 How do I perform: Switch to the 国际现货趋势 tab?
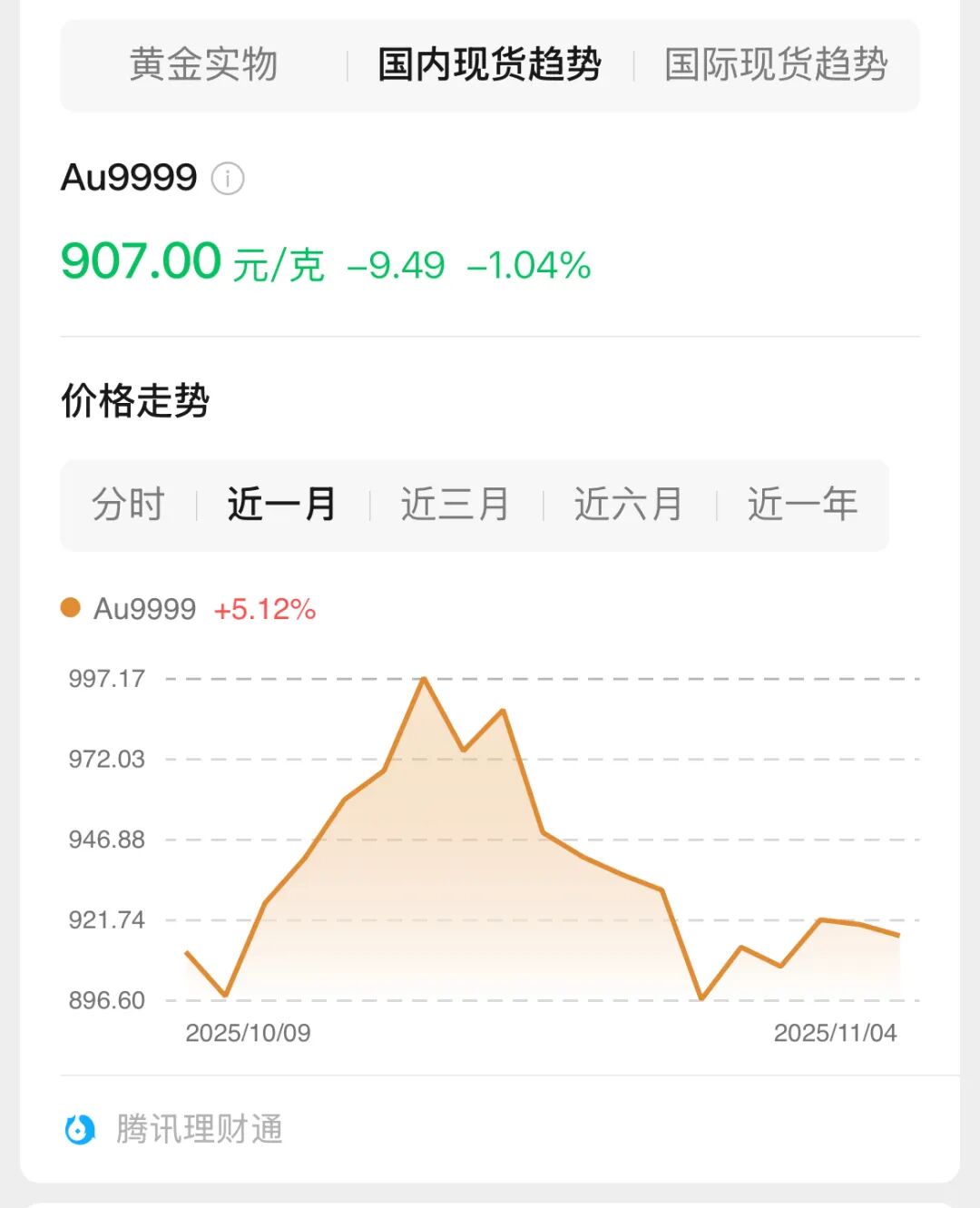776,65
